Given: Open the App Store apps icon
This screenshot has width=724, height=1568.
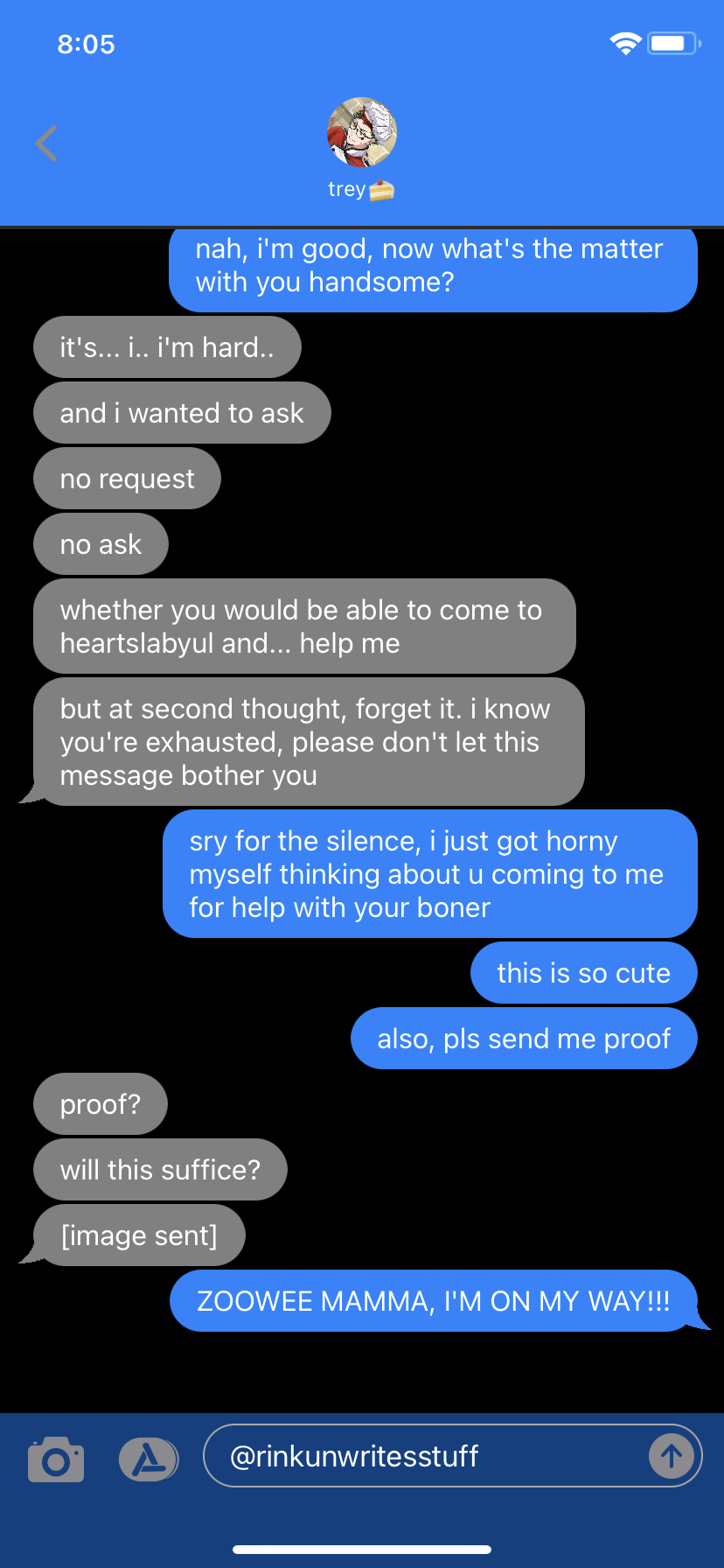Looking at the screenshot, I should pos(148,1459).
